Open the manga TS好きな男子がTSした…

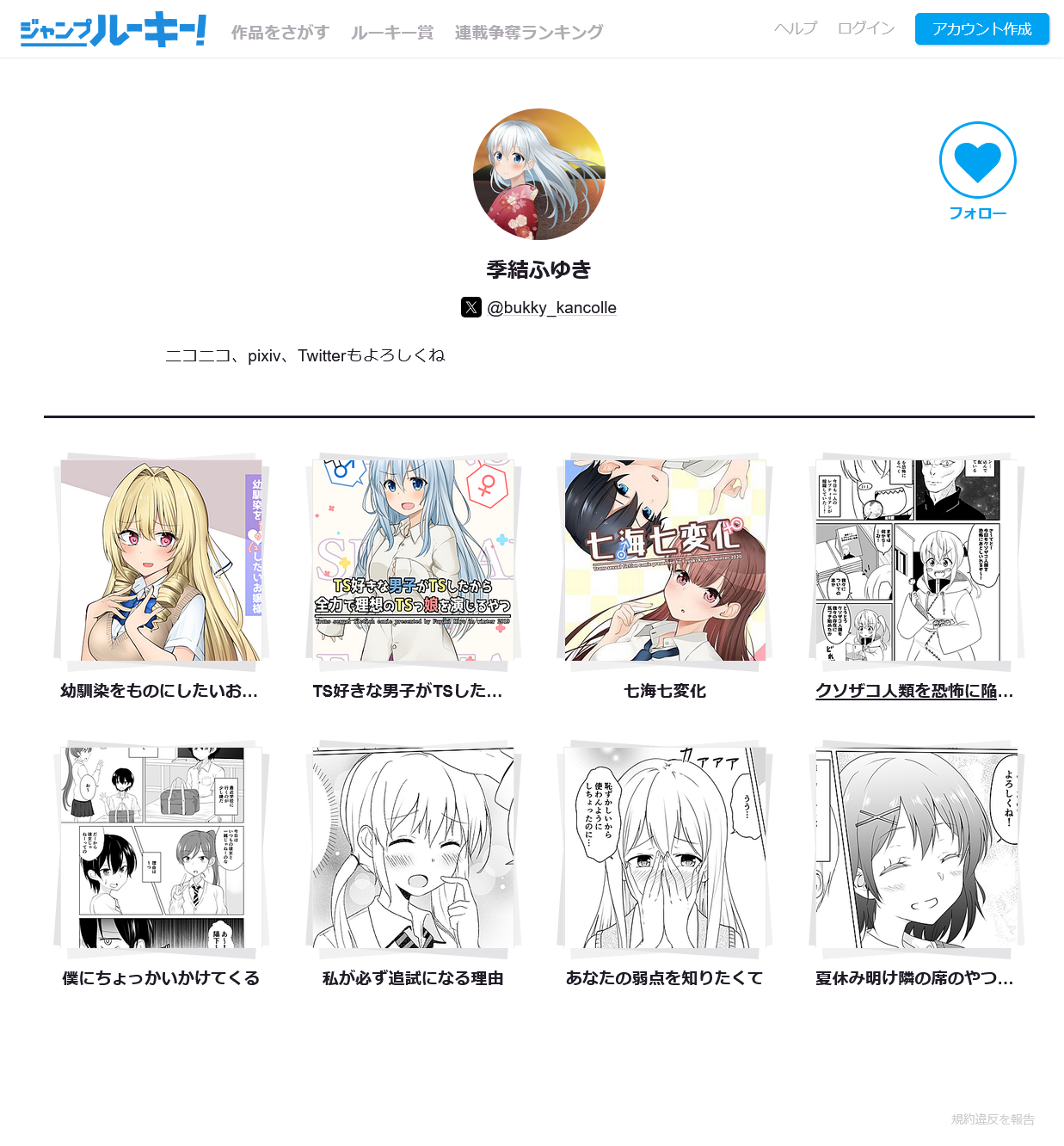click(413, 561)
